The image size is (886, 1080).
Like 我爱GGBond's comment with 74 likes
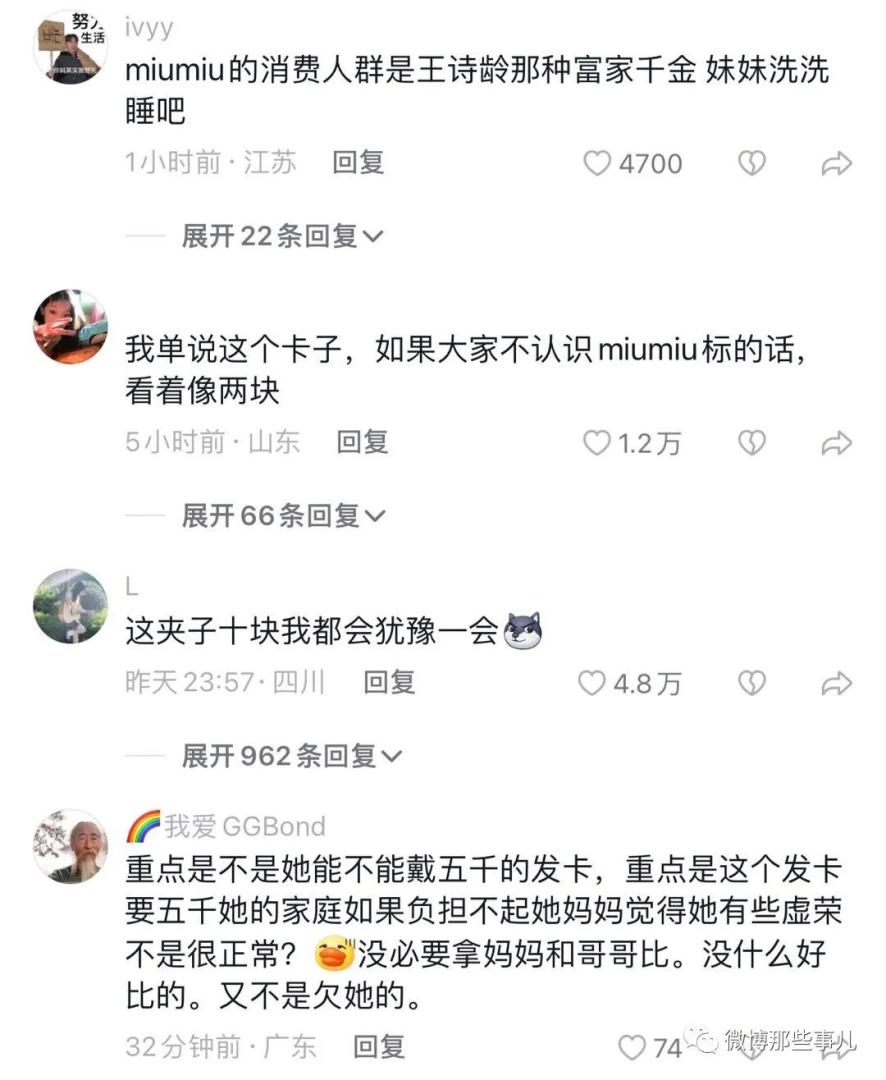coord(632,1047)
